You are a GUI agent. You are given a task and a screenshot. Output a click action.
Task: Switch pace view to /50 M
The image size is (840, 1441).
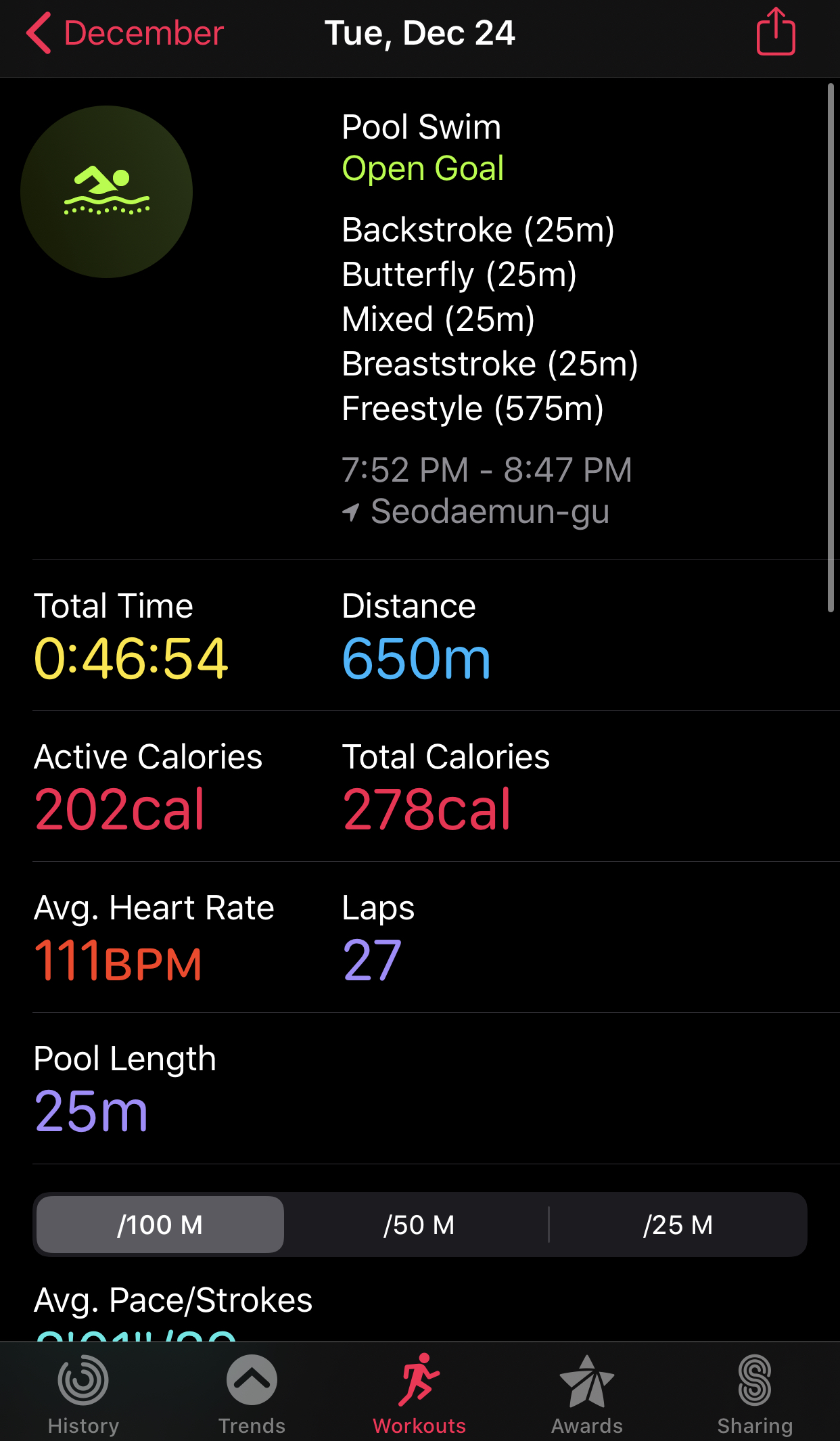pos(419,1225)
